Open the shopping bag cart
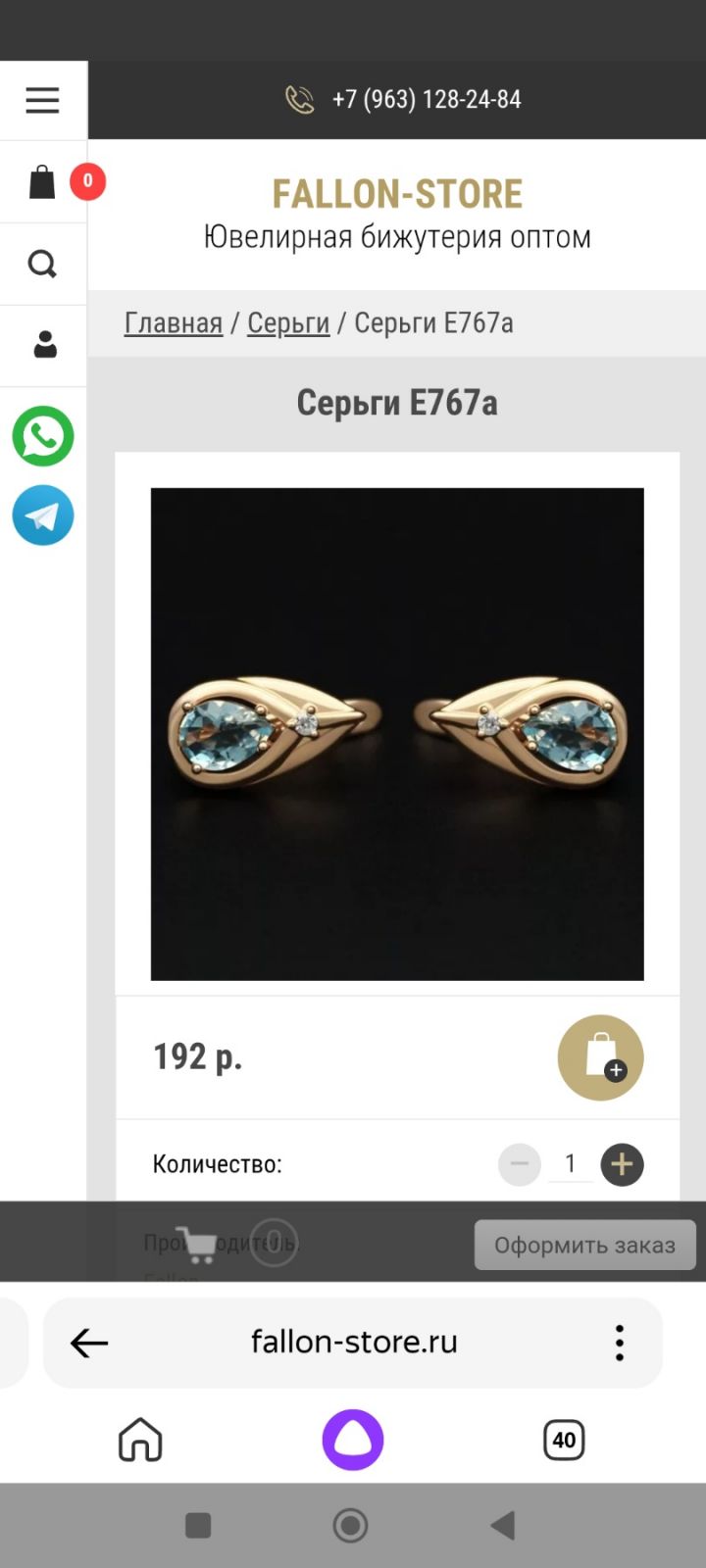This screenshot has height=1568, width=706. 42,182
